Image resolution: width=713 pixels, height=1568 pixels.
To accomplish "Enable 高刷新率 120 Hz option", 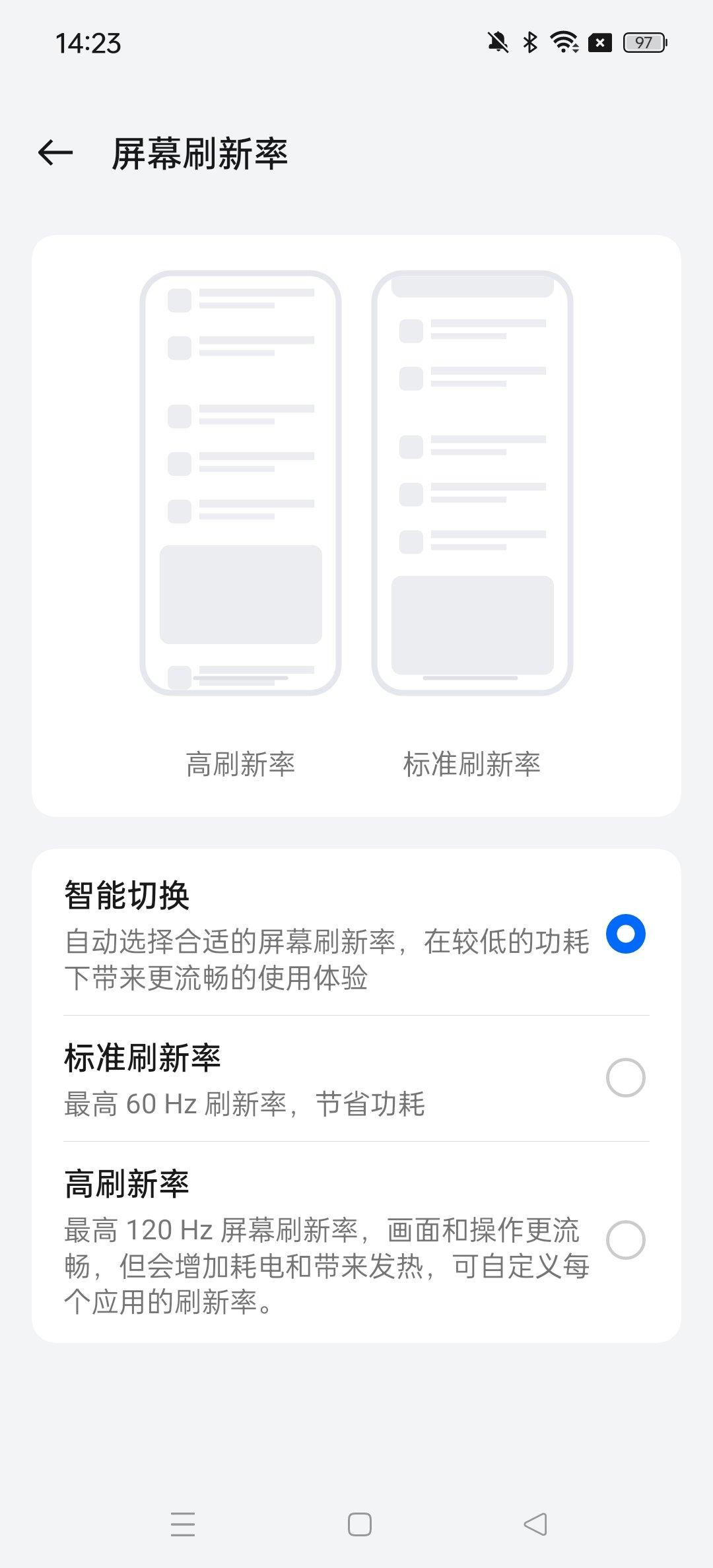I will [625, 1240].
